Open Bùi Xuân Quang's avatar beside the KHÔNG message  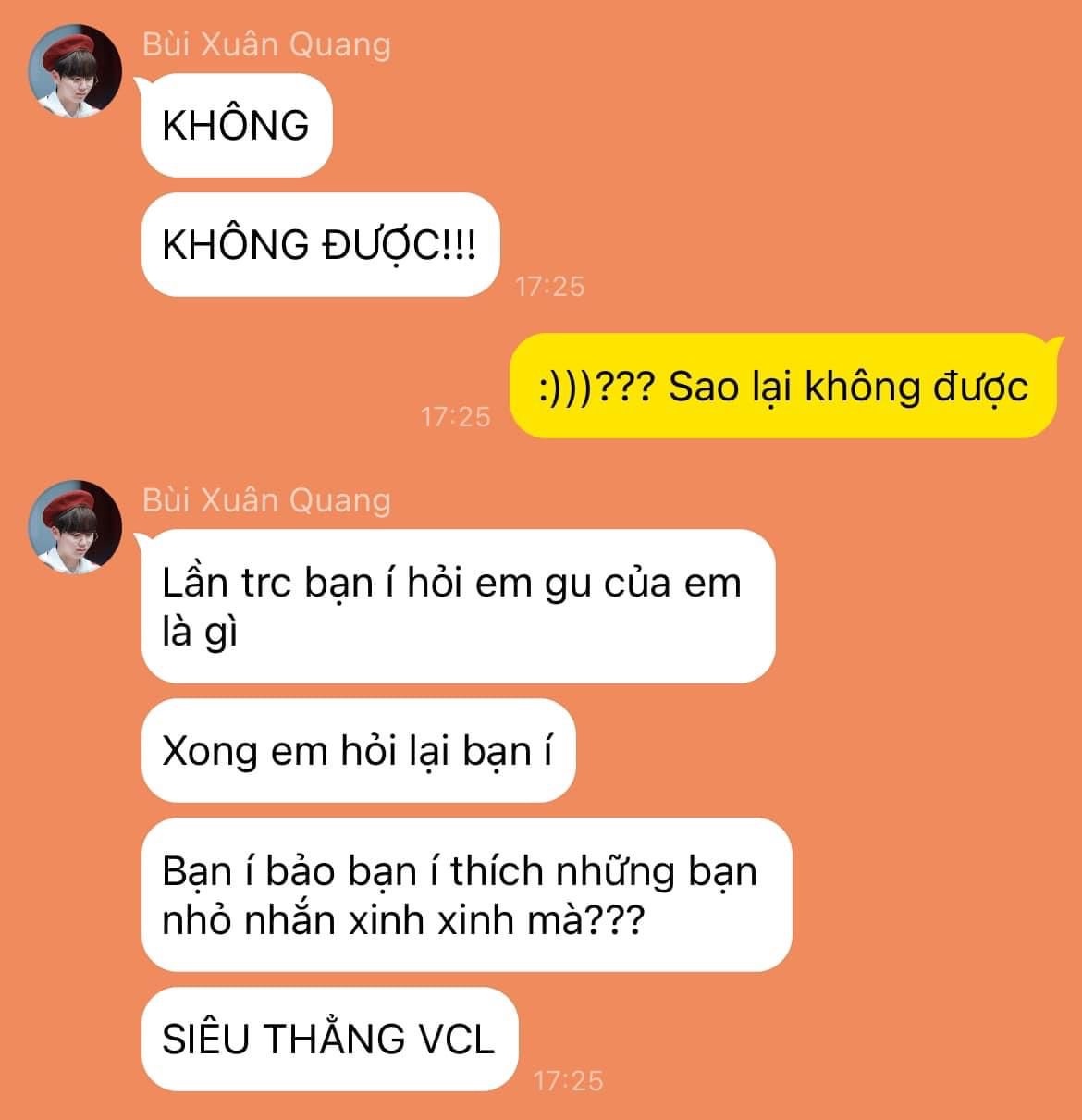[x=76, y=72]
